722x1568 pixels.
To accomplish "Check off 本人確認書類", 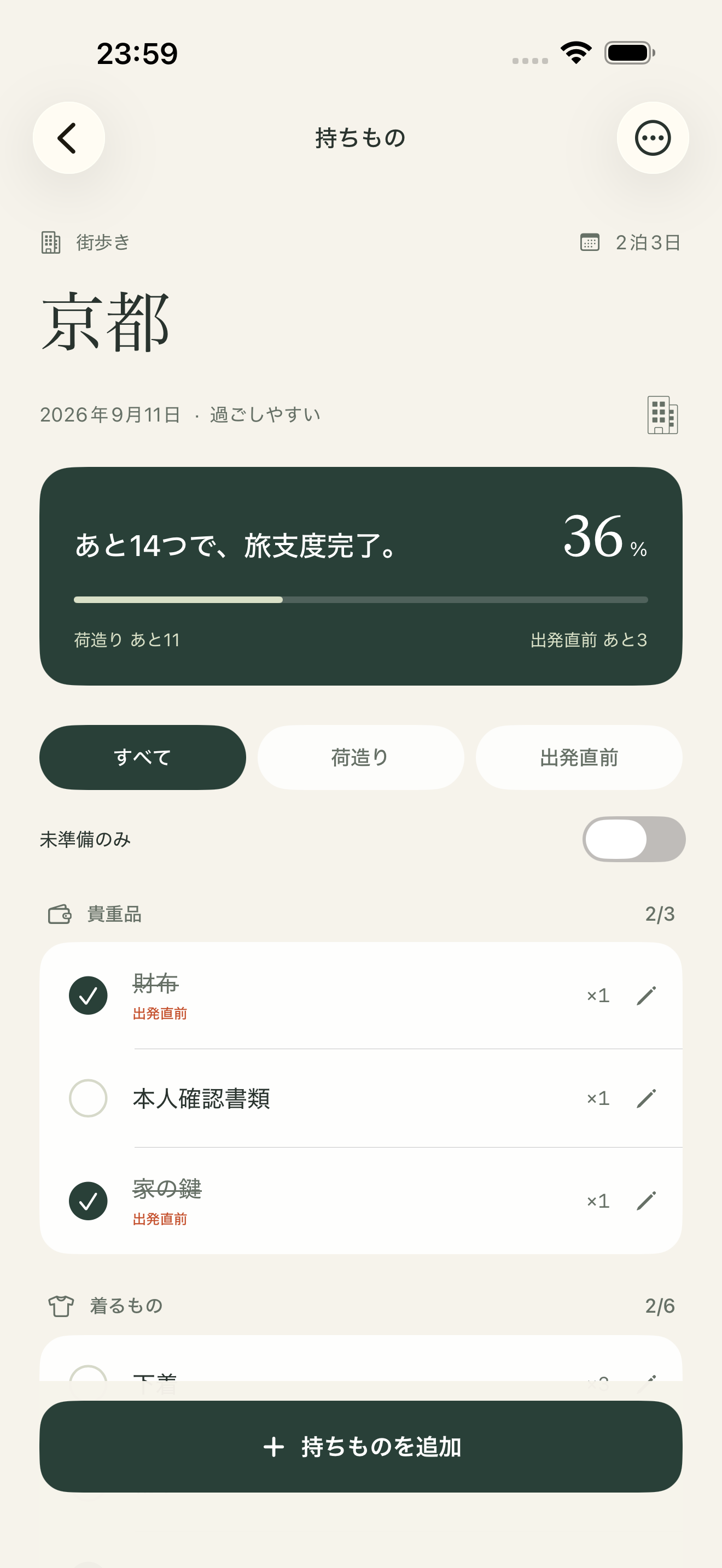I will 88,1098.
